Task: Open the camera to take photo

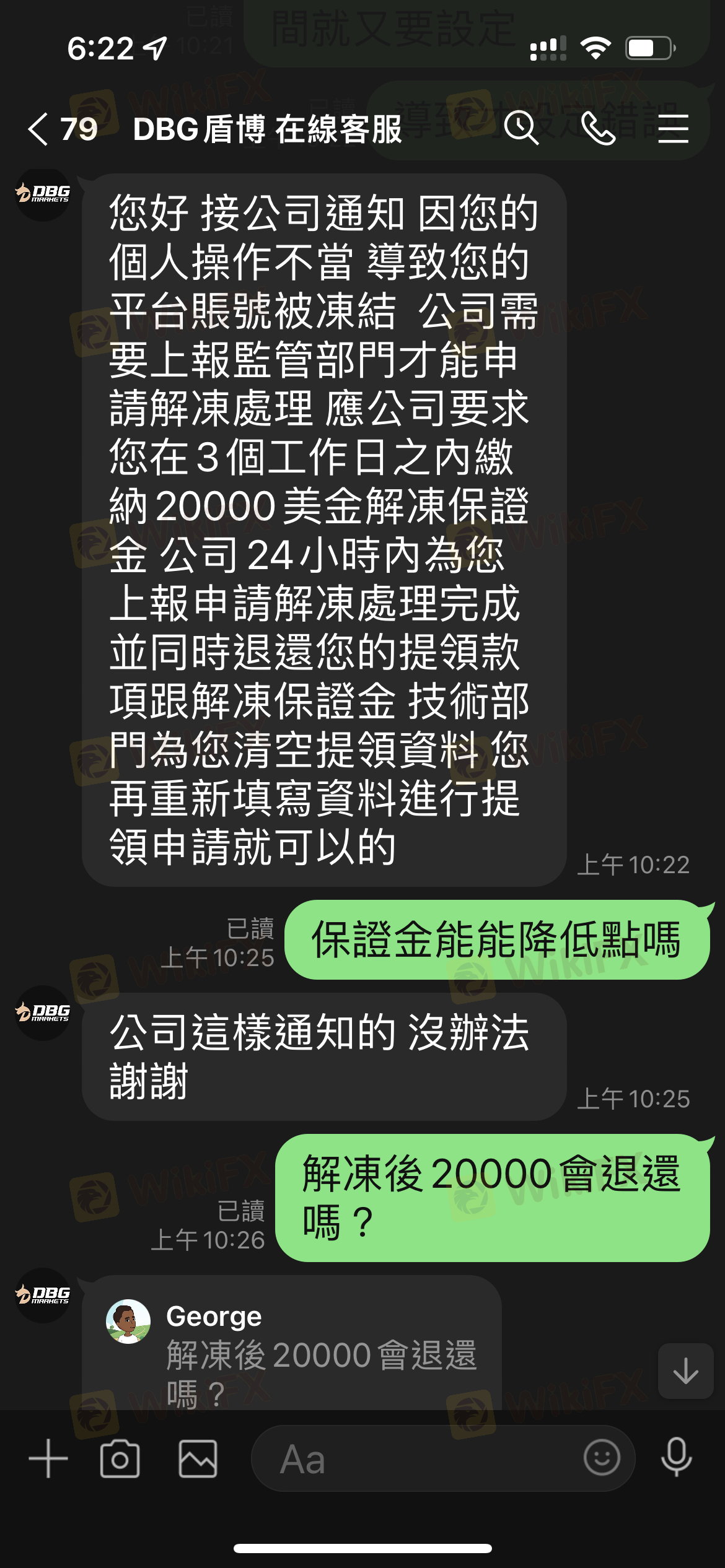Action: 120,1458
